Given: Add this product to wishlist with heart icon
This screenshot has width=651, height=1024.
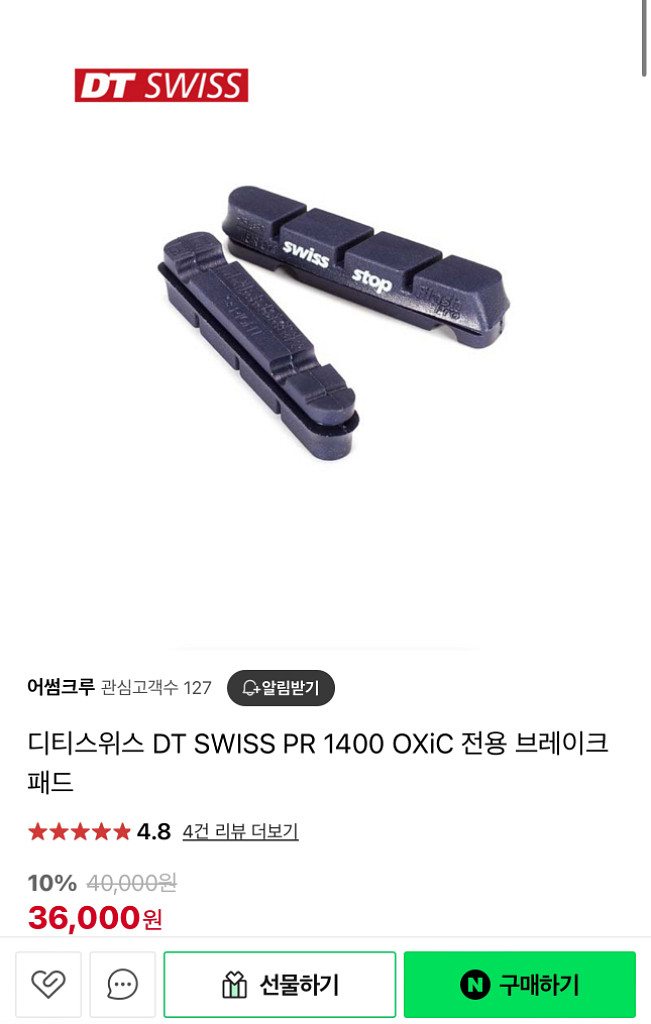Looking at the screenshot, I should (48, 984).
